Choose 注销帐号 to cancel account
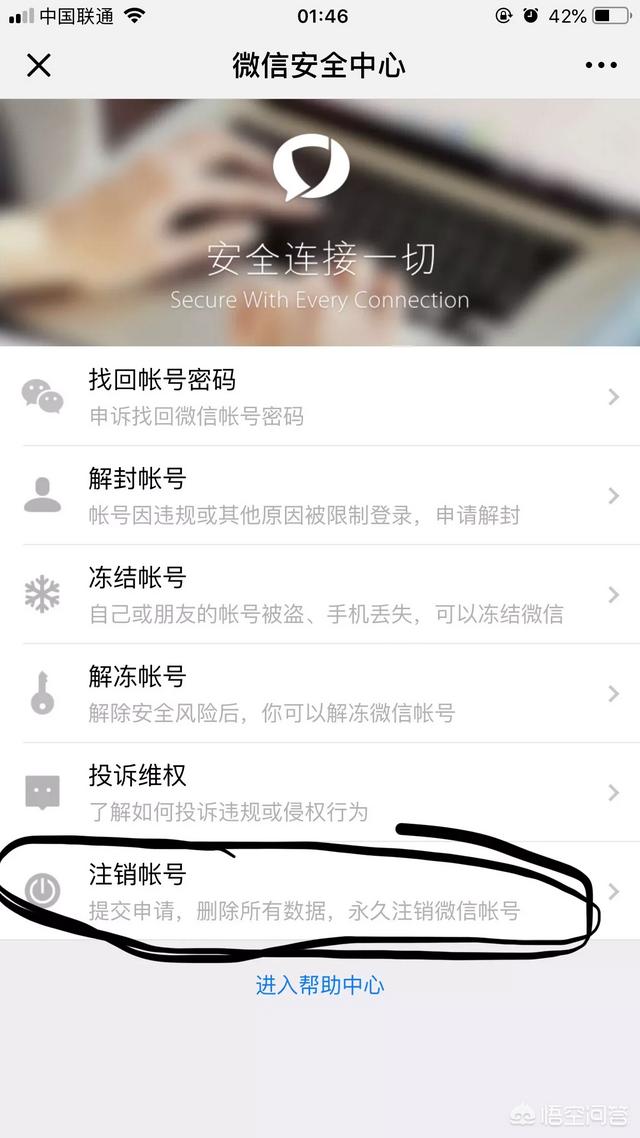Screen dimensions: 640x1138 pos(320,891)
